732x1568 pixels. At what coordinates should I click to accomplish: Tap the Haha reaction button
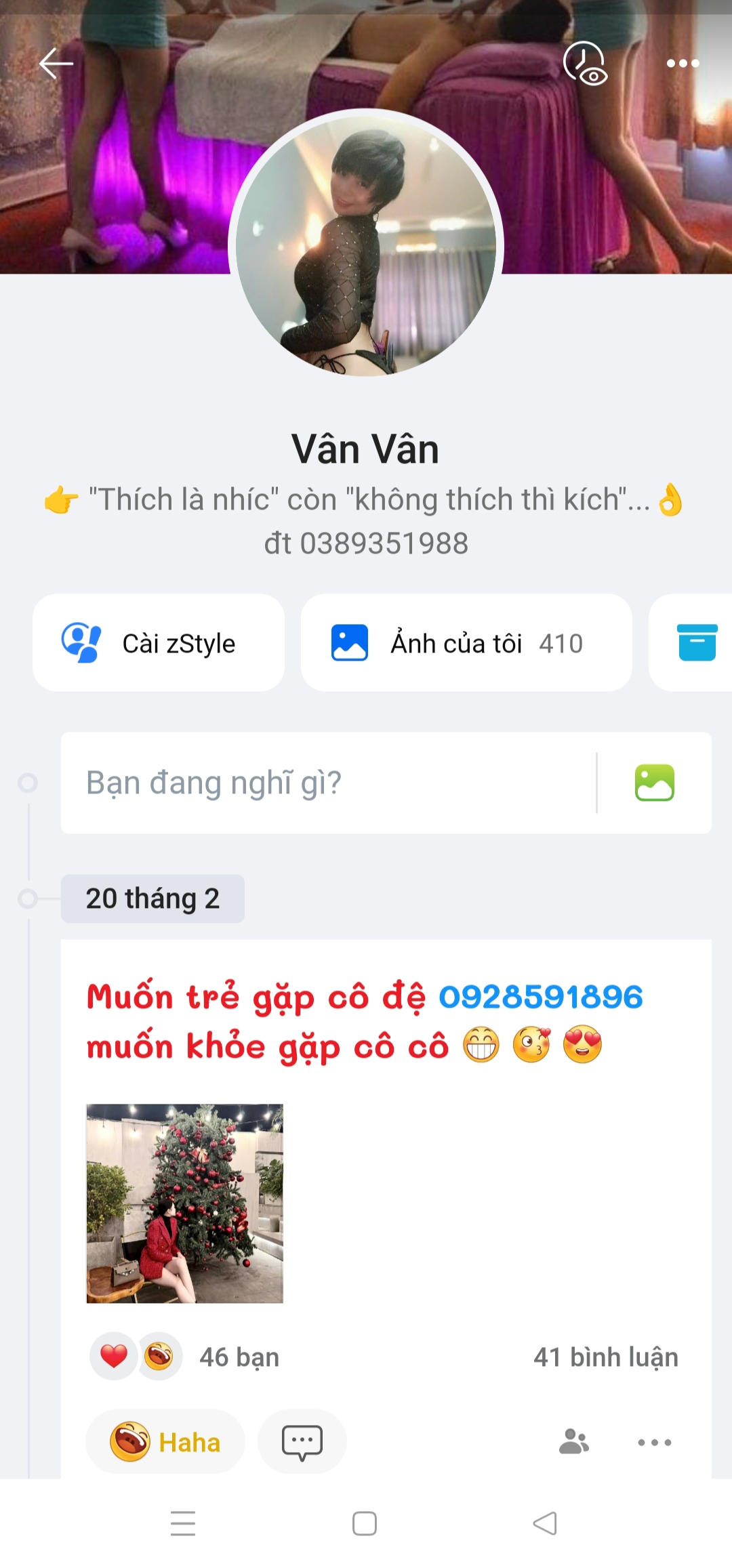click(165, 1442)
